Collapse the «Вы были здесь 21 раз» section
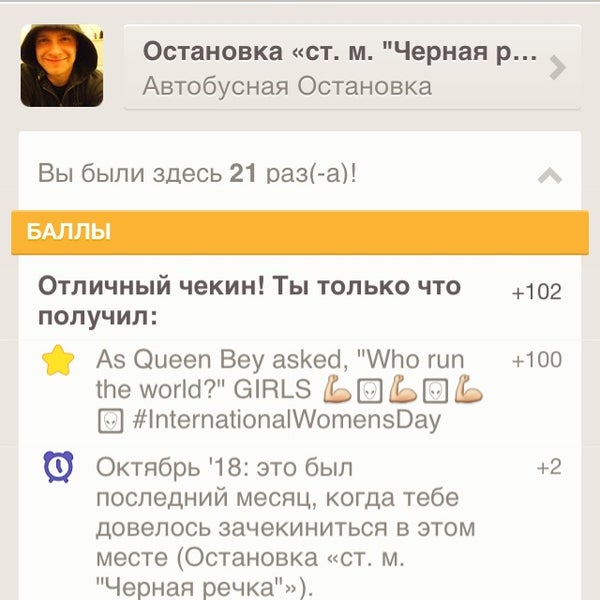 549,176
